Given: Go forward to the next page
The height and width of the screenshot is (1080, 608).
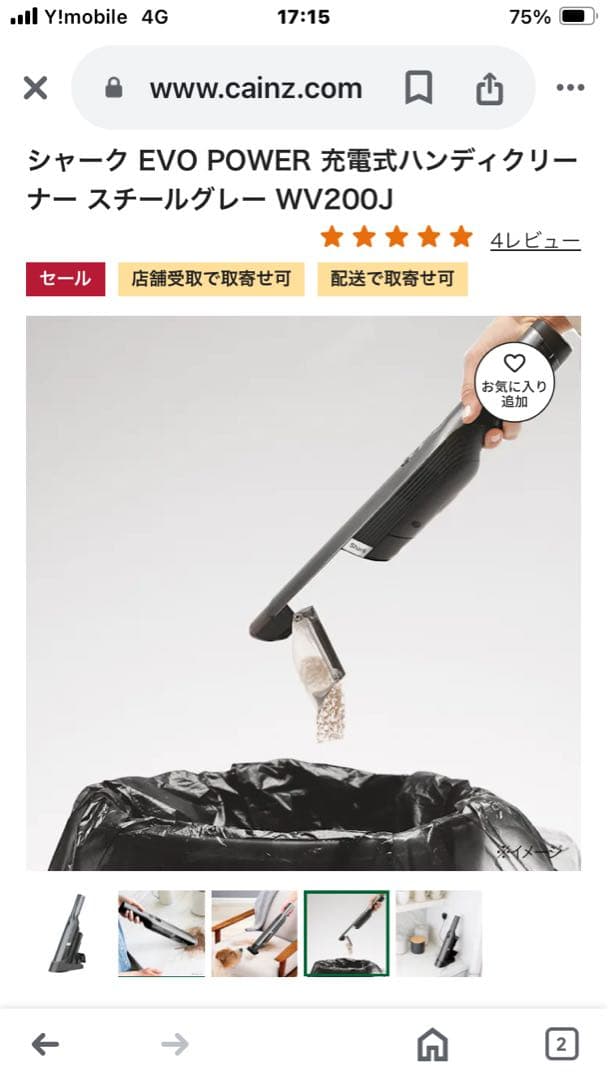Looking at the screenshot, I should click(x=175, y=1045).
